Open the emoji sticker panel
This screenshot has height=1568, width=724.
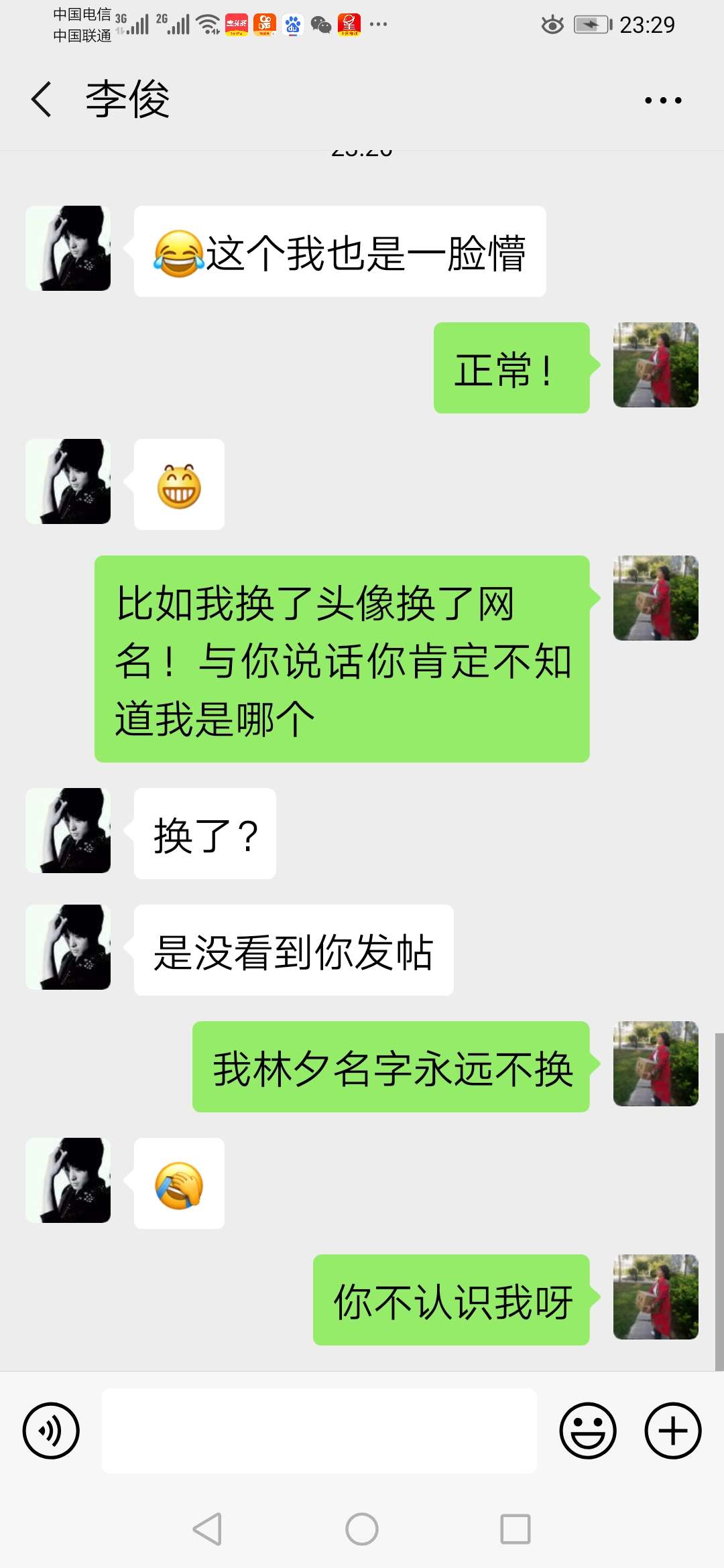point(588,1431)
